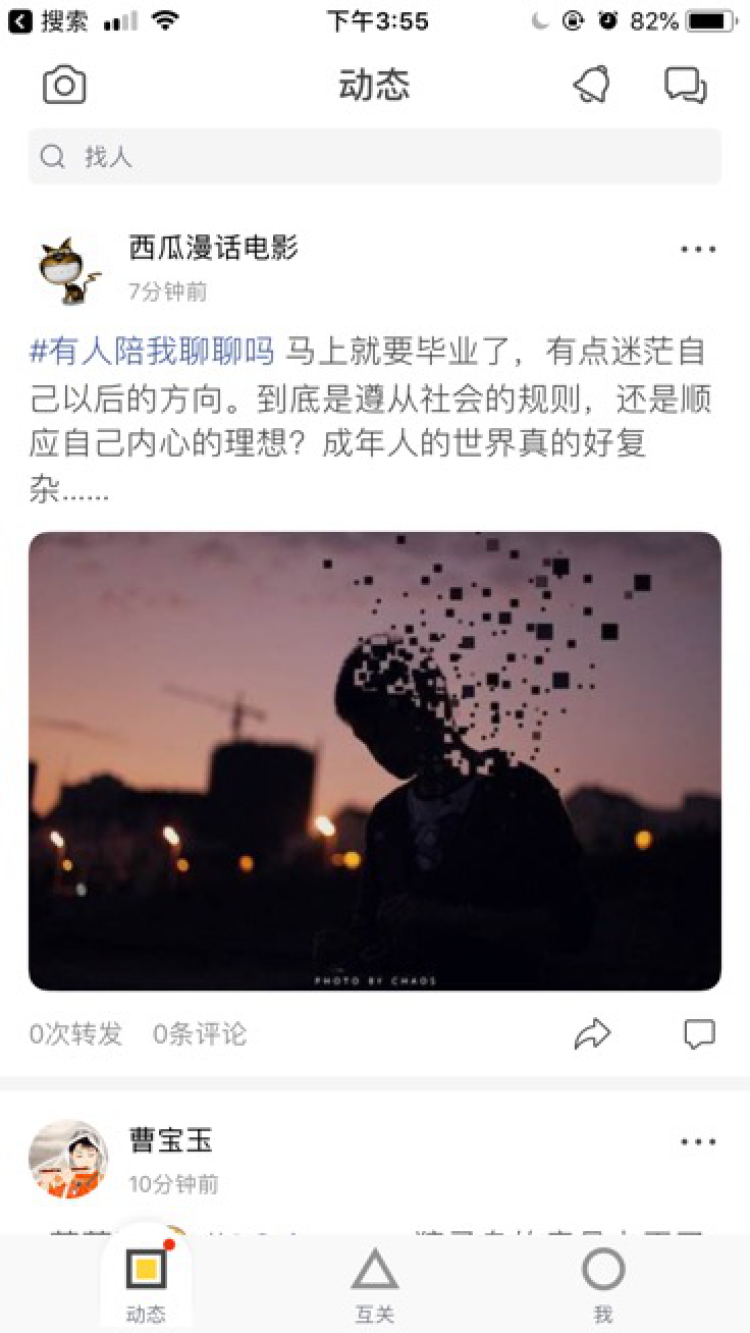The height and width of the screenshot is (1333, 750).
Task: Switch to the 互关 tab
Action: point(375,1284)
